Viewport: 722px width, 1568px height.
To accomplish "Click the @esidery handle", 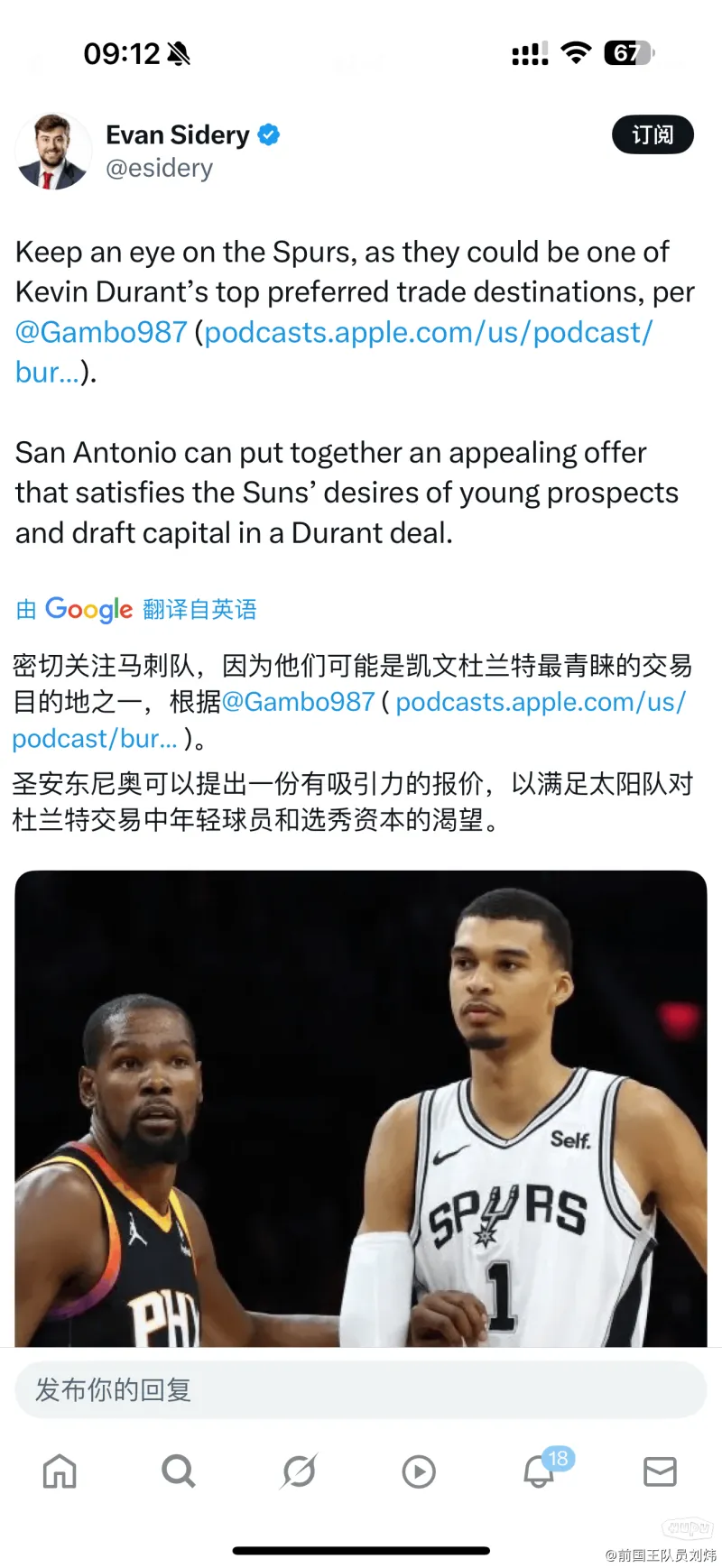I will [161, 168].
